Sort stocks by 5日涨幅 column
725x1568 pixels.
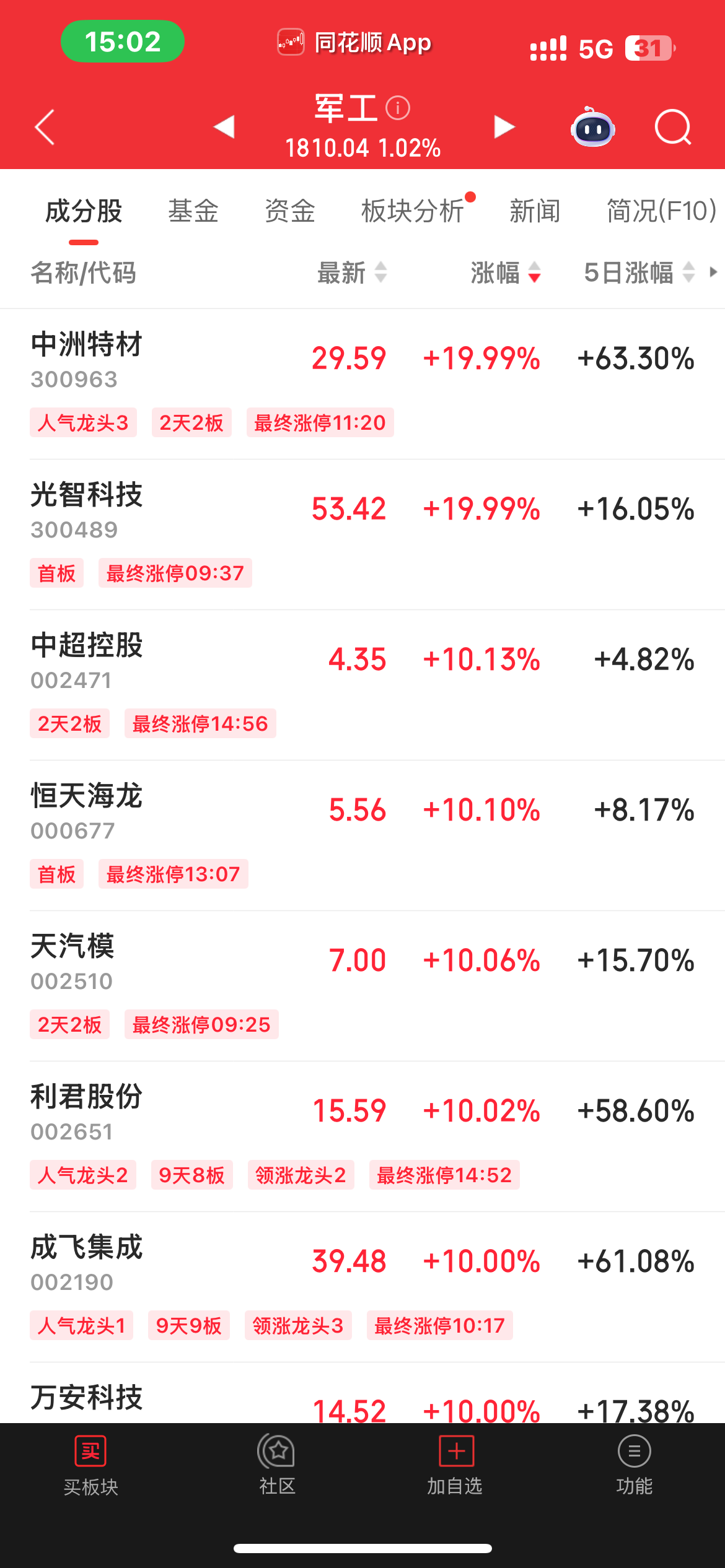[639, 272]
